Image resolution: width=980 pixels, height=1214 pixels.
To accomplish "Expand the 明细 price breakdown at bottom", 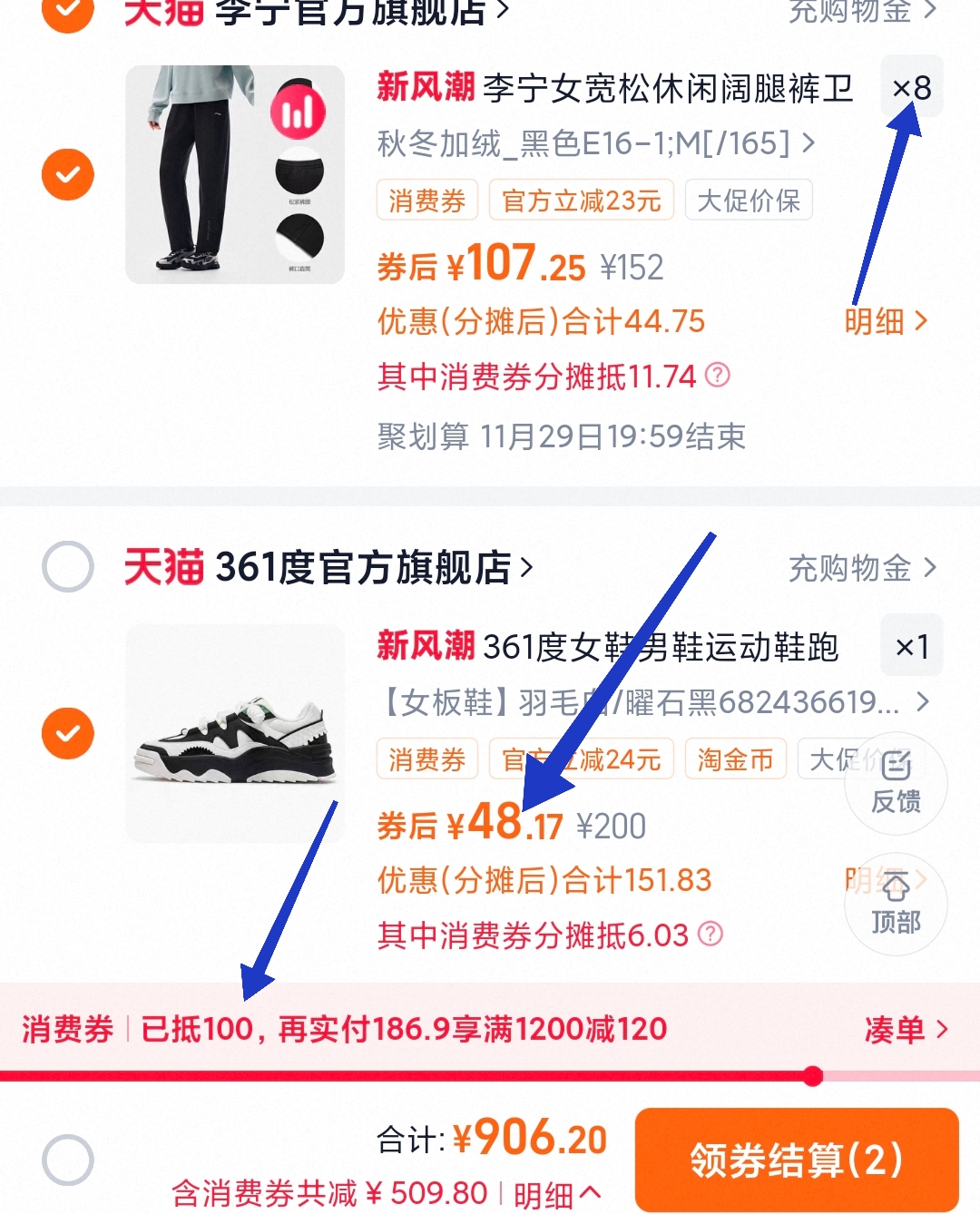I will [557, 1194].
